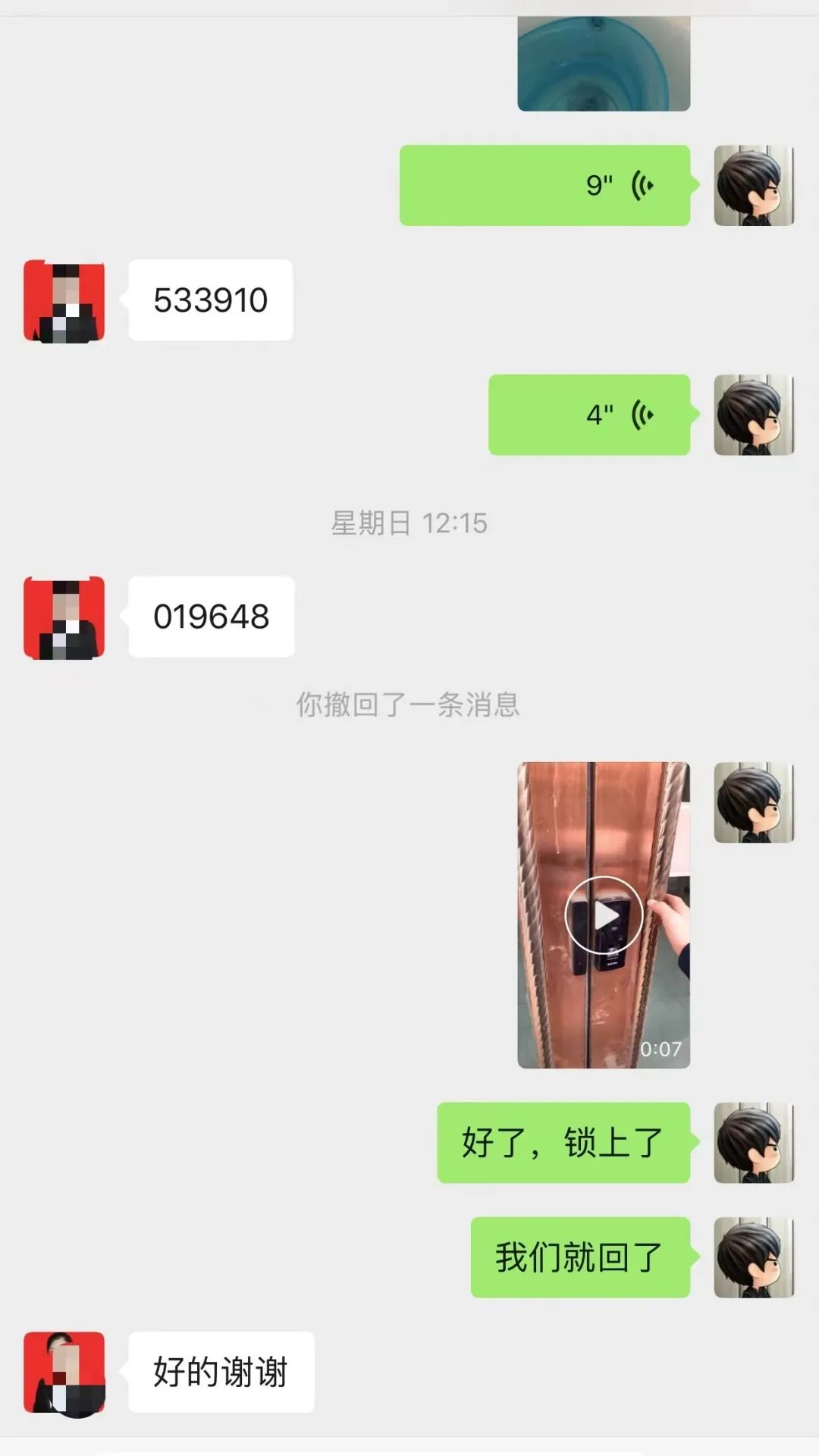This screenshot has width=819, height=1456.
Task: Open my avatar beside 好了，锁上了
Action: point(754,1143)
